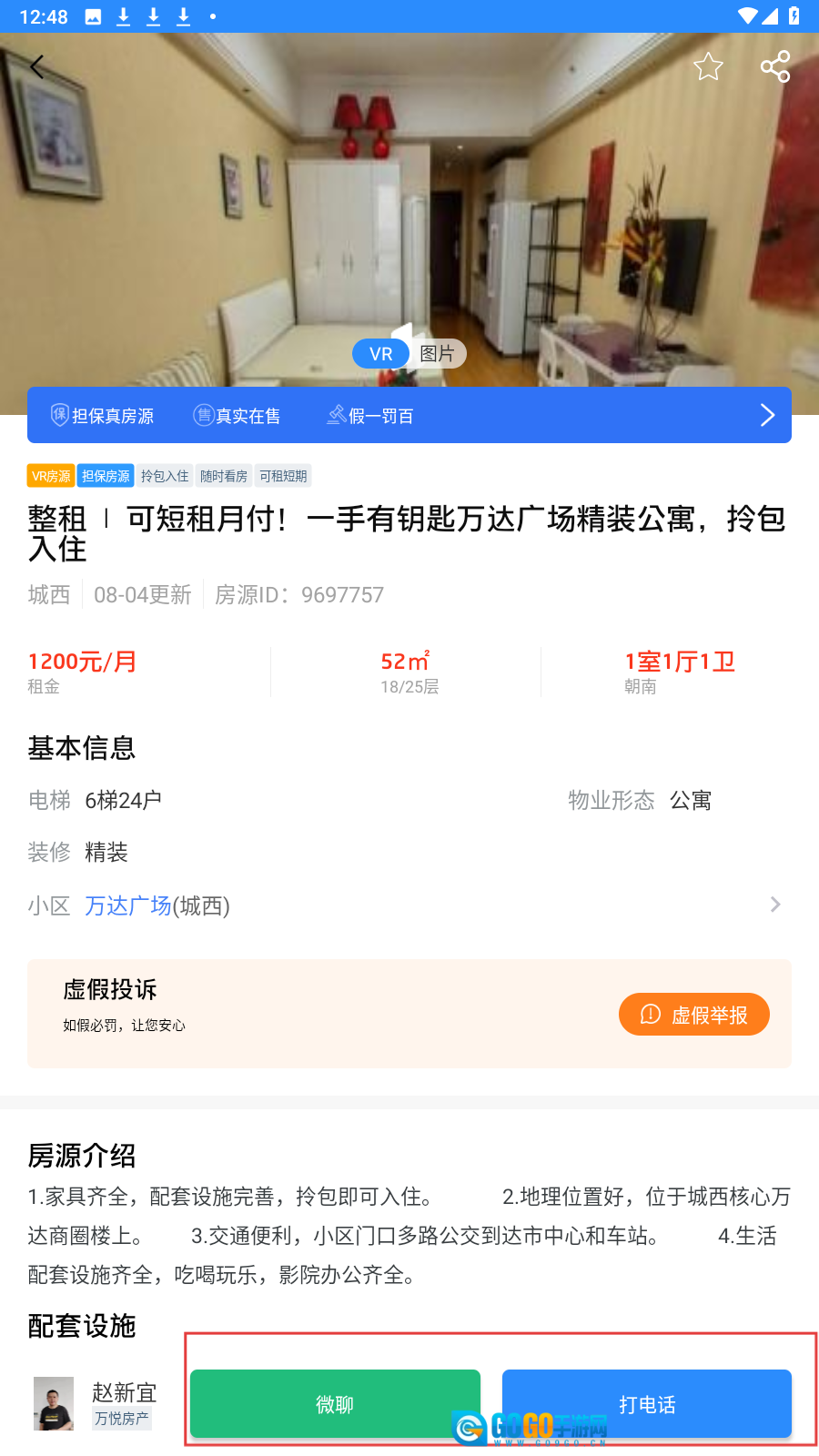Switch to 图片 photo view
The height and width of the screenshot is (1456, 819).
pos(438,354)
